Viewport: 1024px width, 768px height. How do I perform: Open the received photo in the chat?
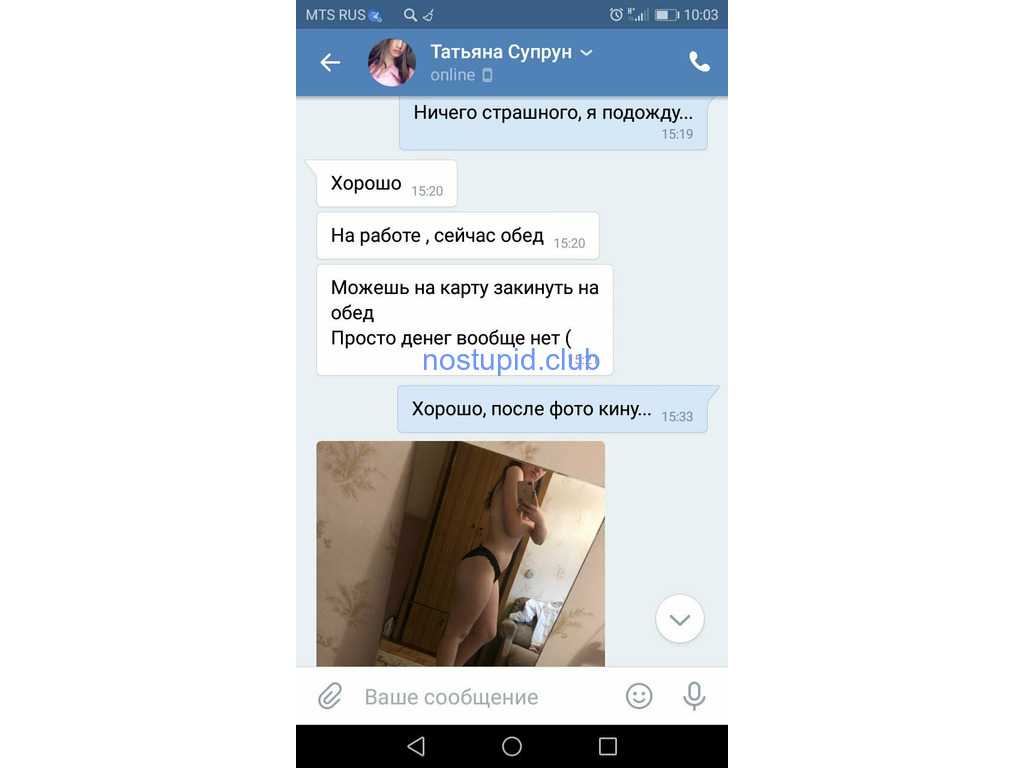[460, 553]
